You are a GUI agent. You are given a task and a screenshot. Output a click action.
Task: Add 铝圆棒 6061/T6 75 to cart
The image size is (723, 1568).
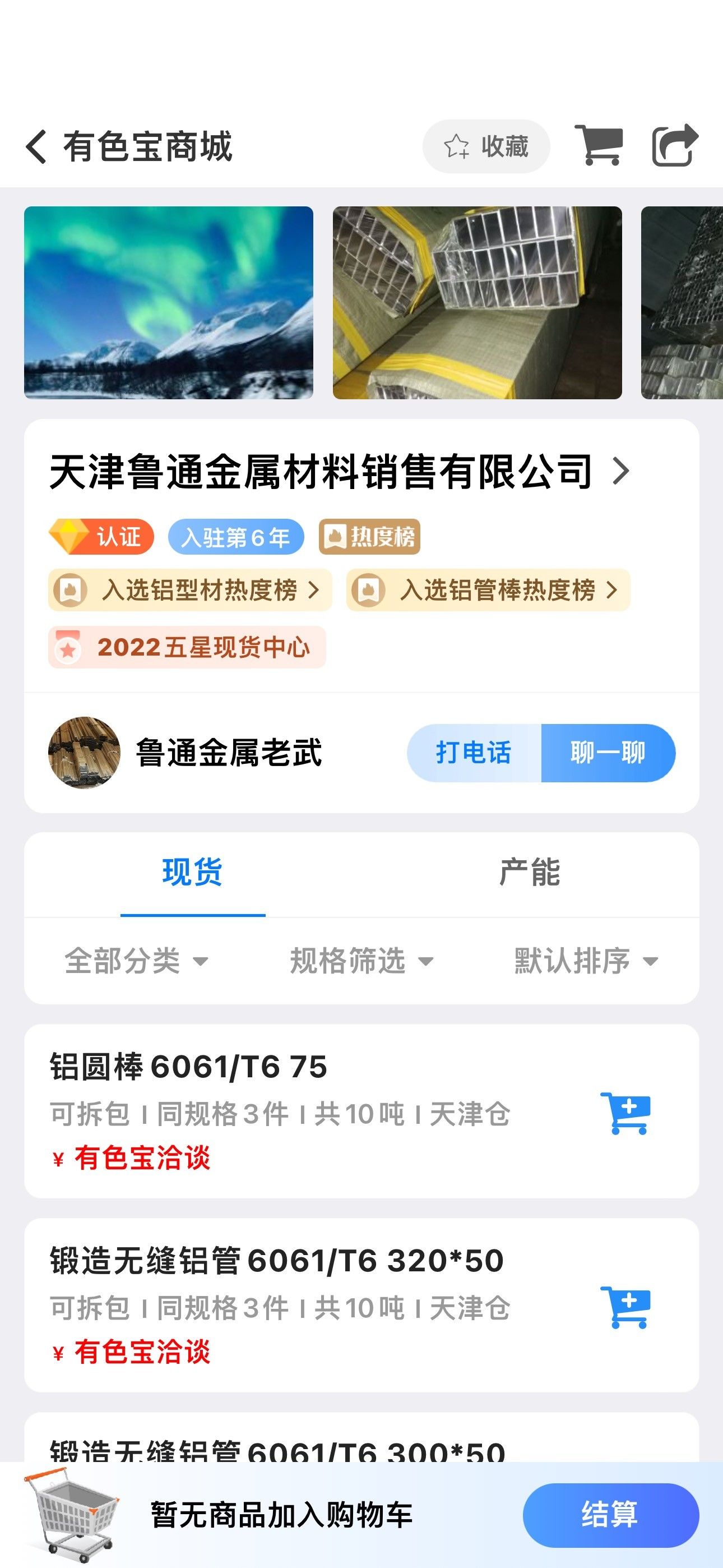pos(625,1113)
